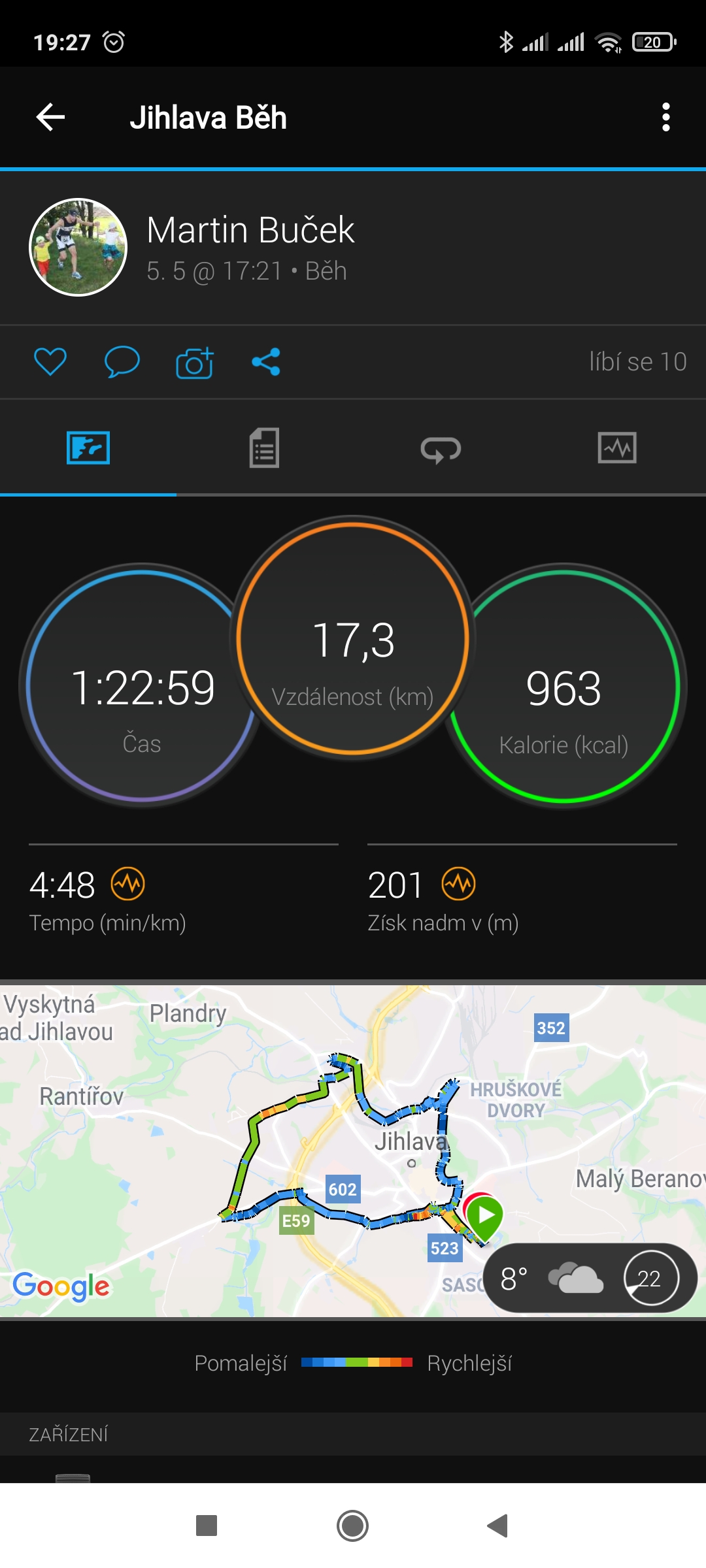Open the 8° weather details pill
Screen dimensions: 706x1568
(x=590, y=1278)
